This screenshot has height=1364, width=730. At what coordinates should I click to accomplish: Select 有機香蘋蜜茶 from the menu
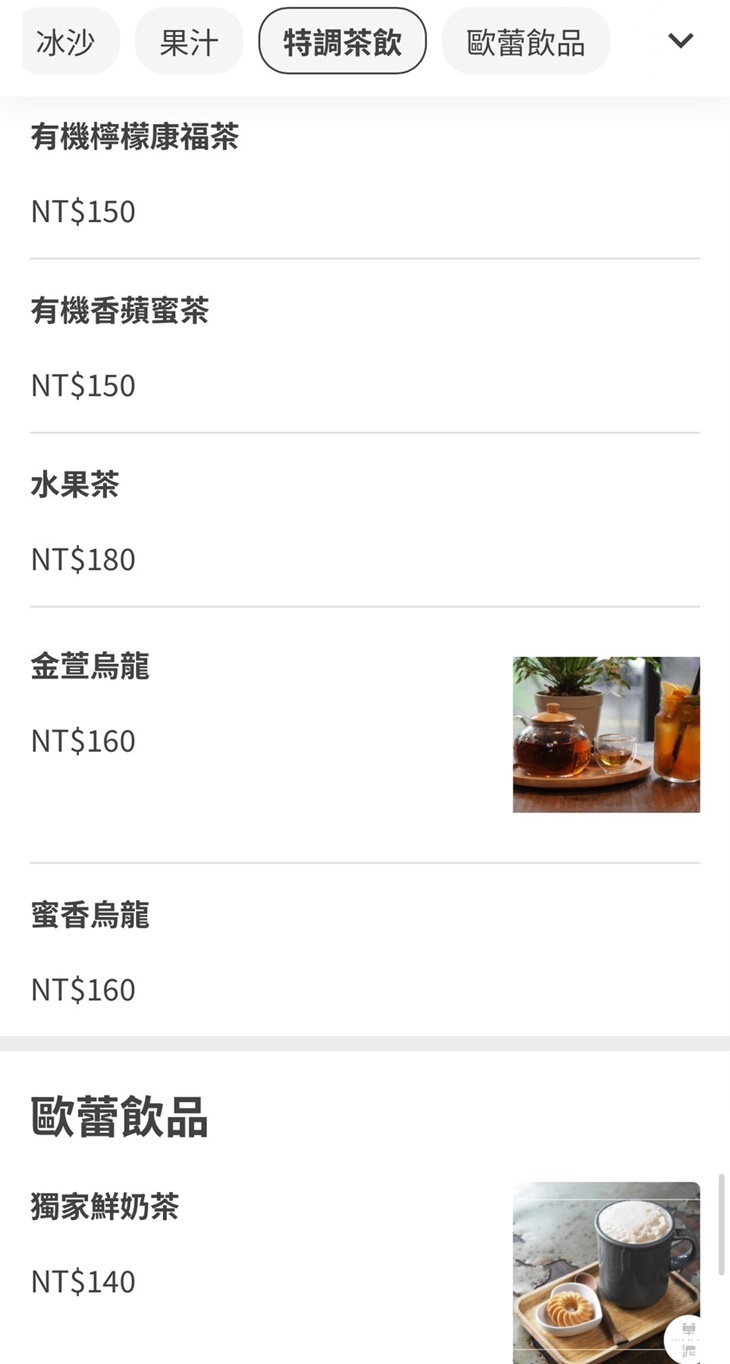point(120,311)
